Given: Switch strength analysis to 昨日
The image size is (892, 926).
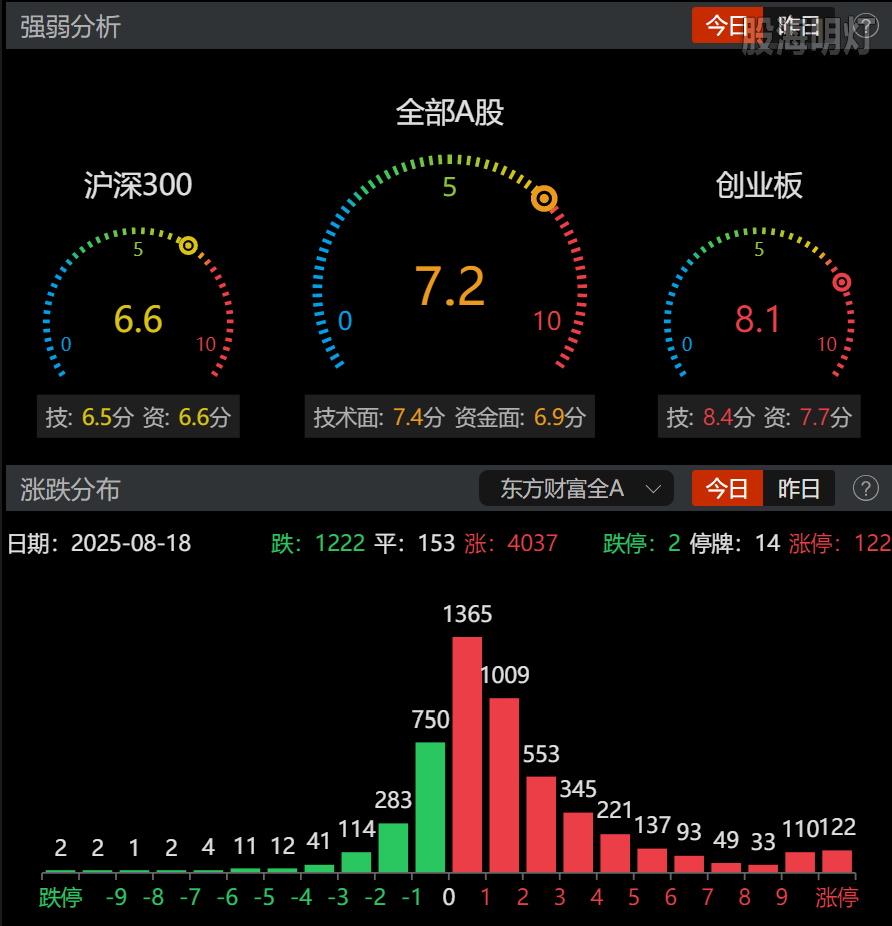Looking at the screenshot, I should pos(799,26).
